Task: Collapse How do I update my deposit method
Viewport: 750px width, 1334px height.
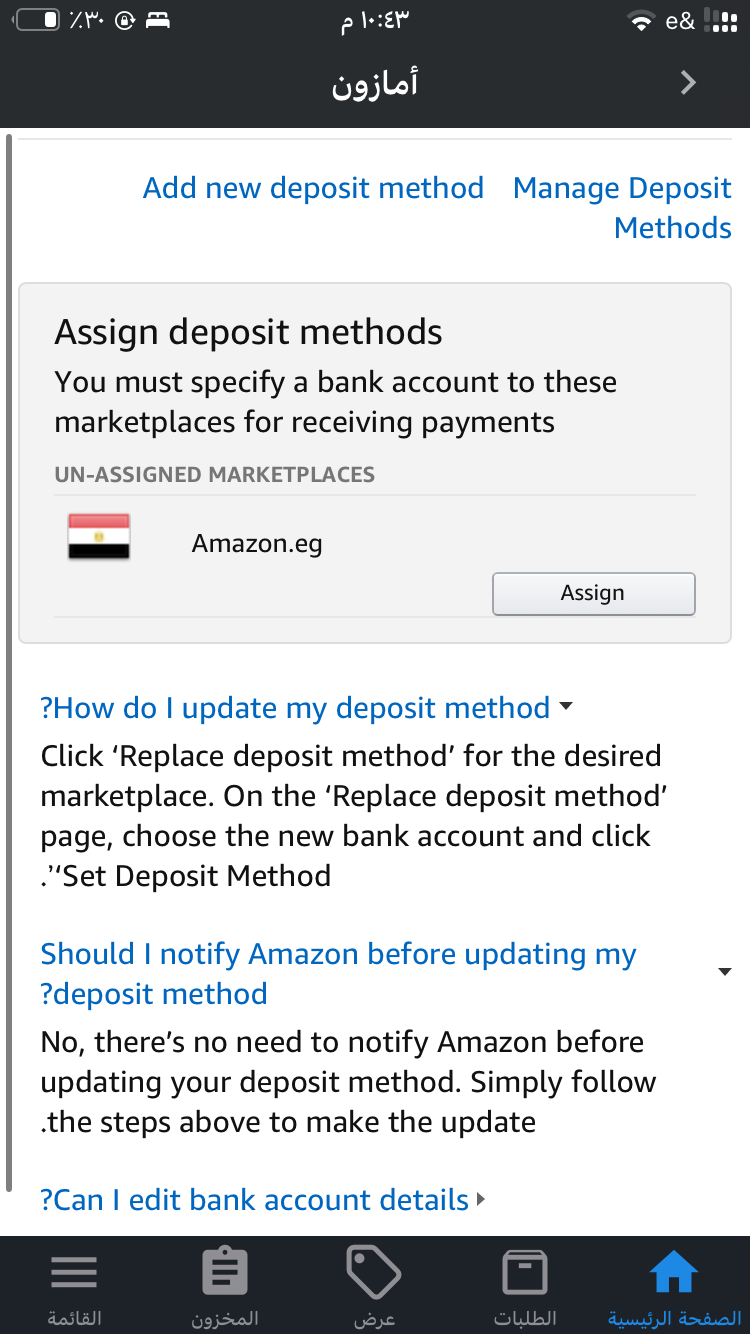Action: pos(306,708)
